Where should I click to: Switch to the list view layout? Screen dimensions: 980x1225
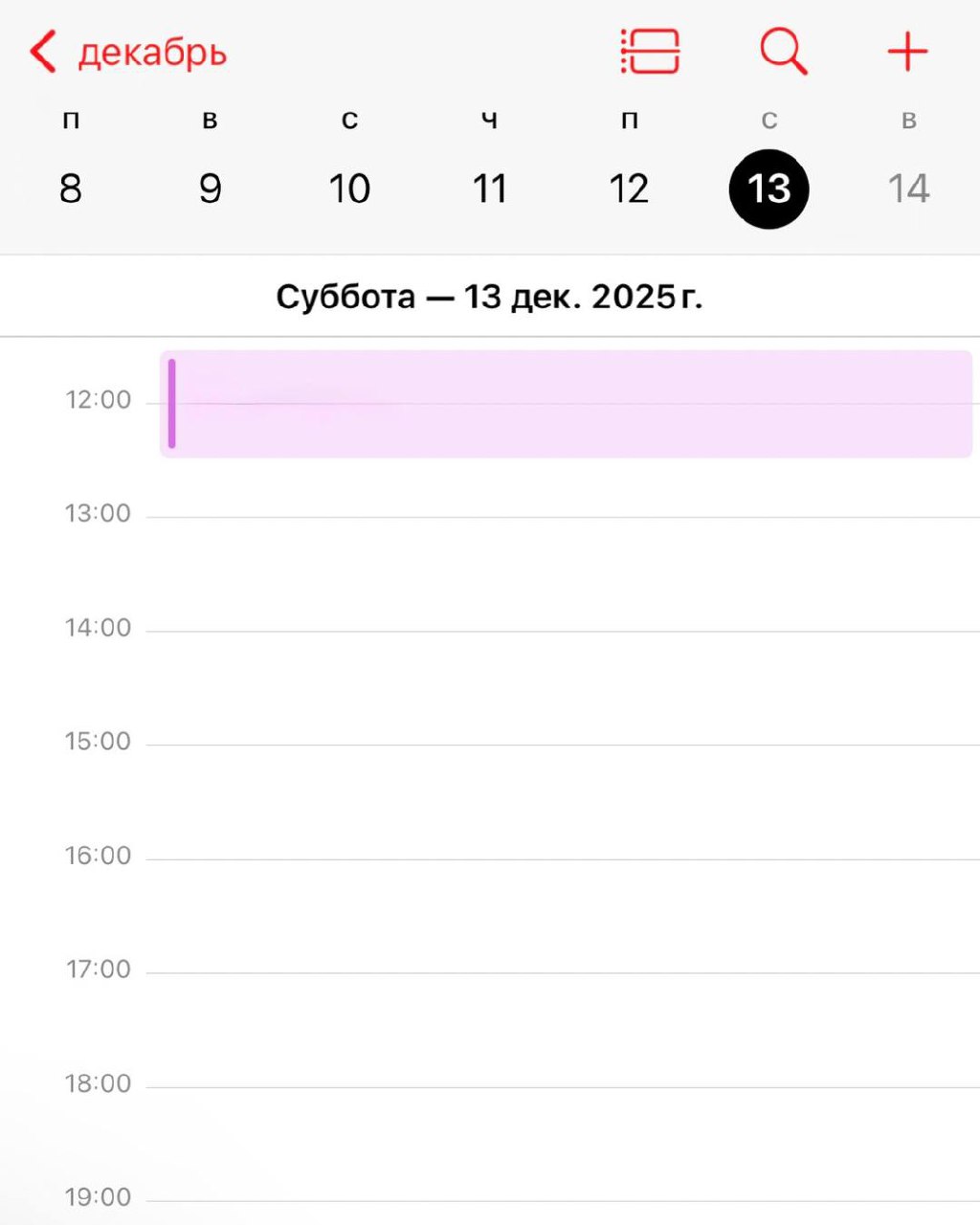(651, 52)
